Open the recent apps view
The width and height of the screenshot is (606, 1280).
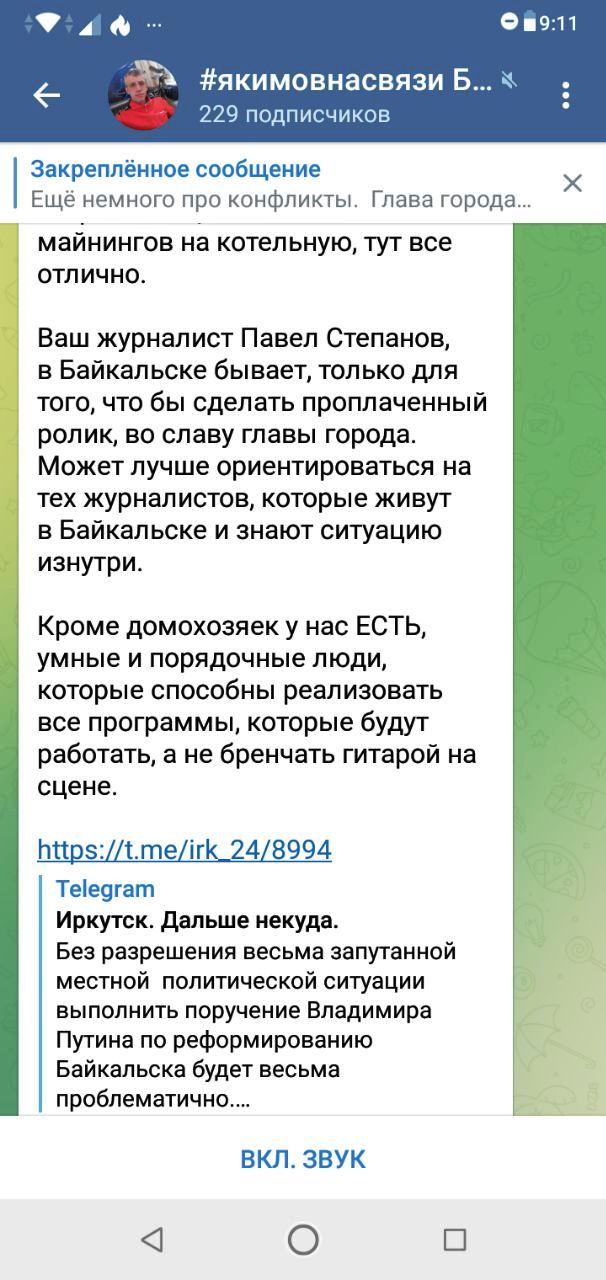pyautogui.click(x=454, y=1240)
